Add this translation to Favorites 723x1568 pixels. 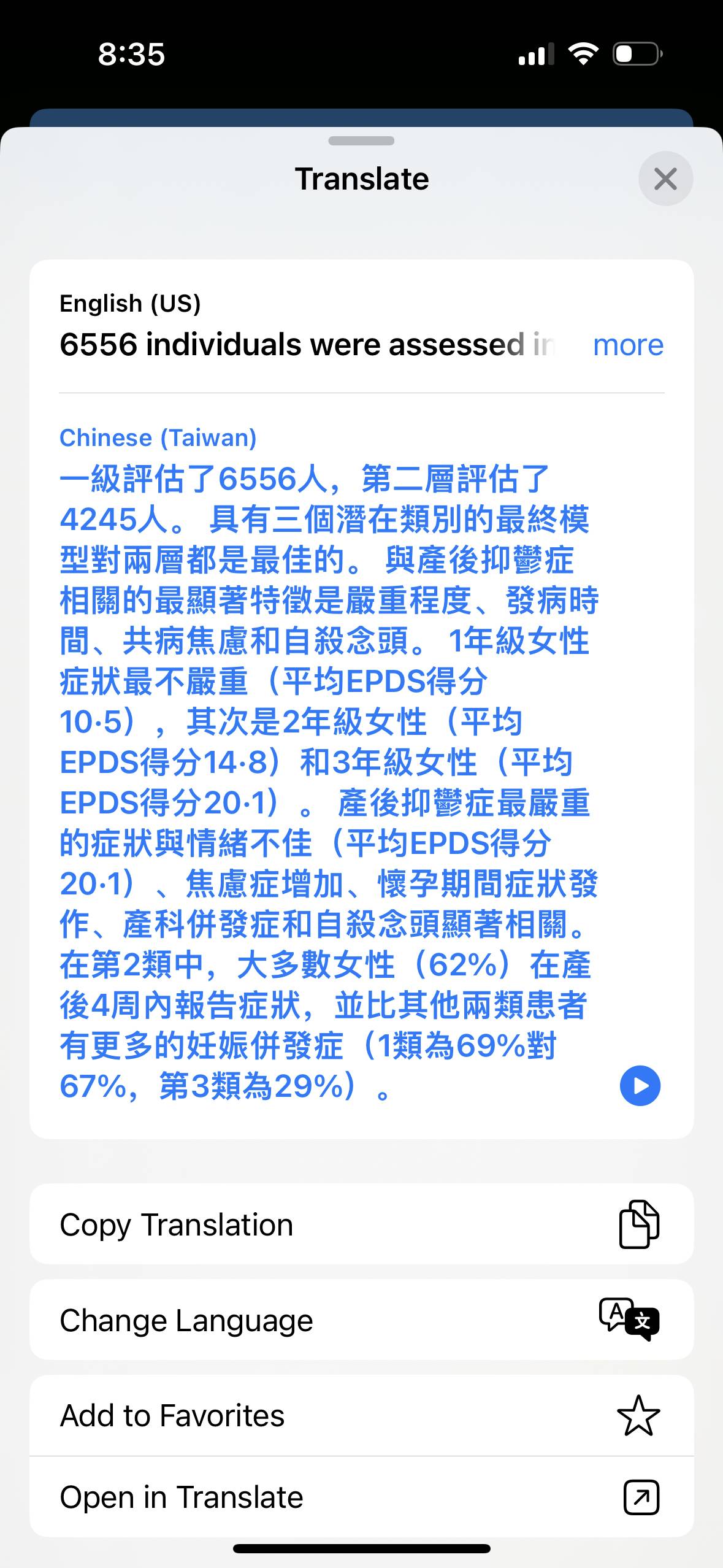tap(362, 1415)
